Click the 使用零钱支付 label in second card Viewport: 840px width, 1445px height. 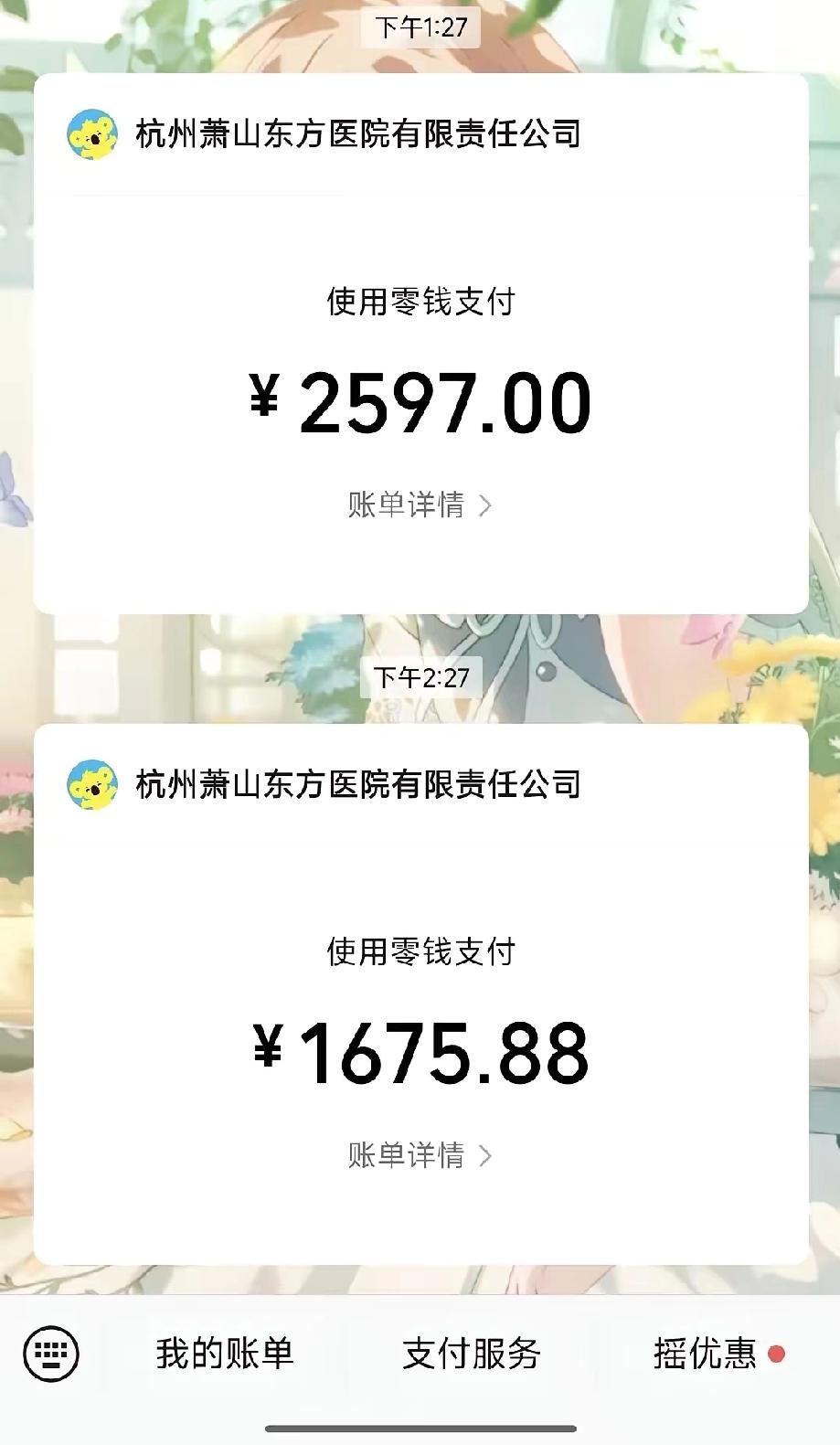coord(420,953)
